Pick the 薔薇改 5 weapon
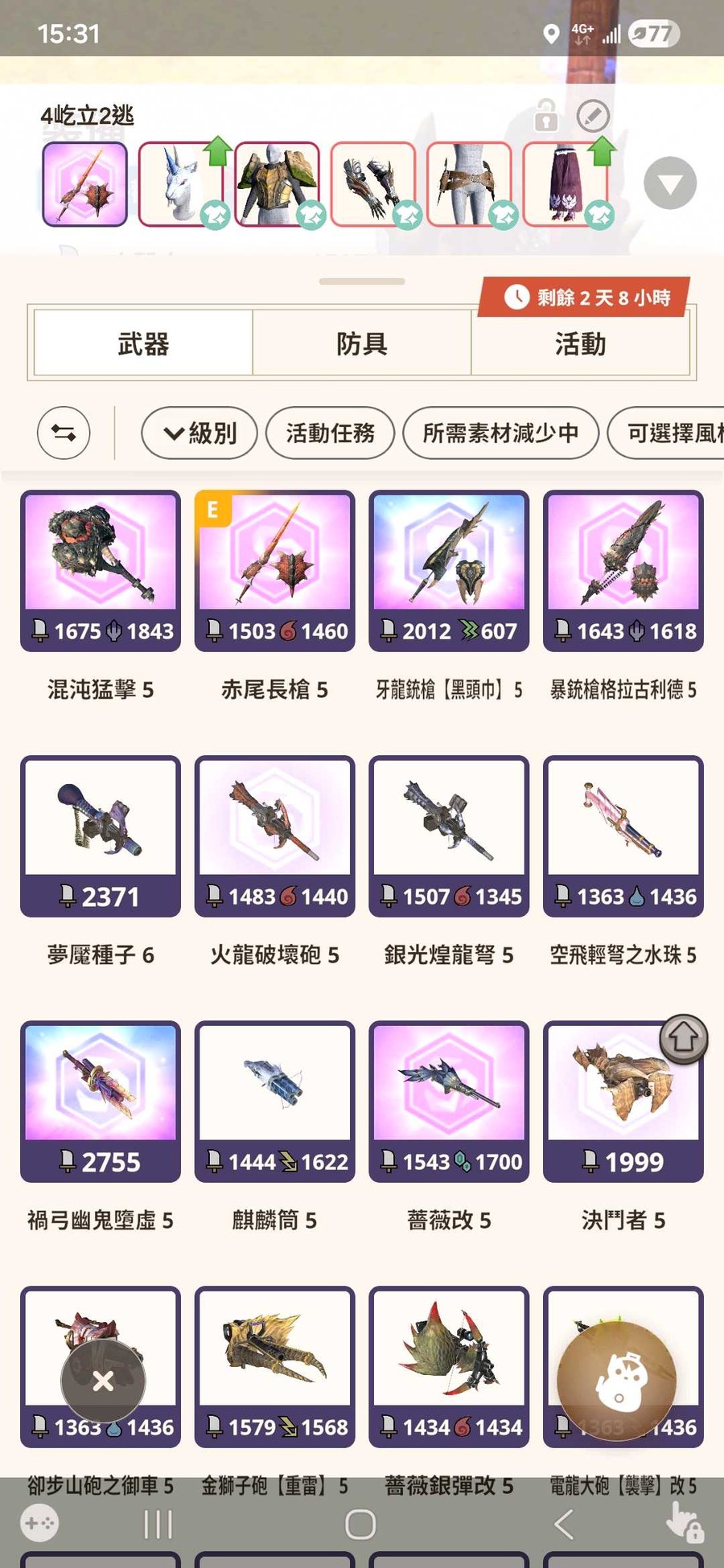 [x=449, y=1102]
